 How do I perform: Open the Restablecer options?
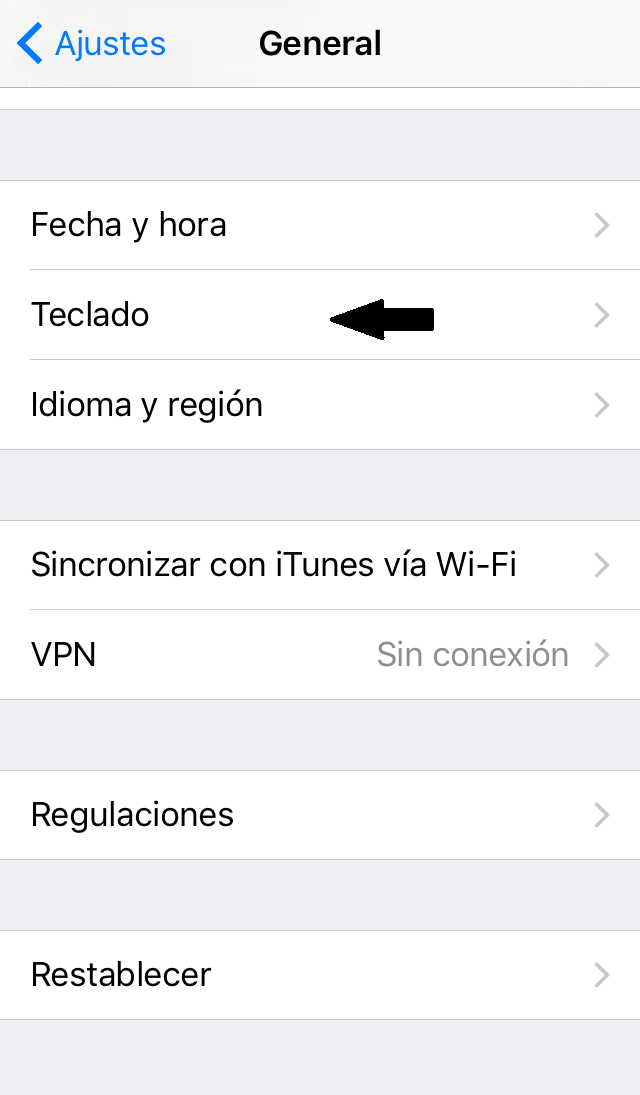[x=320, y=975]
